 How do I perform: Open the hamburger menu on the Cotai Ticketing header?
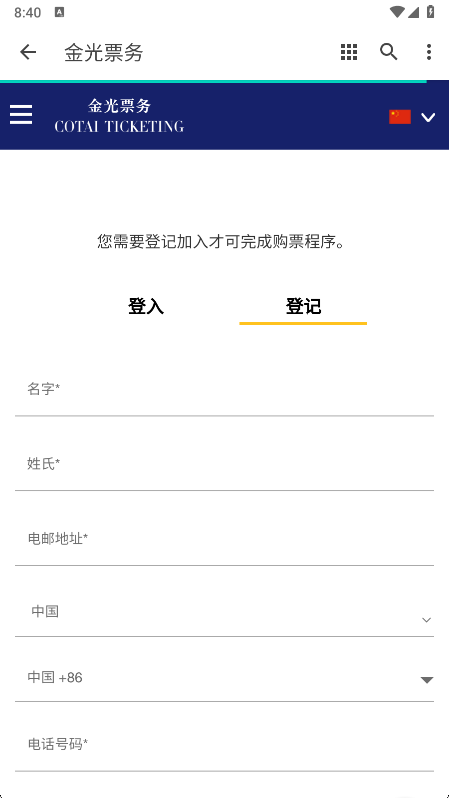(x=21, y=115)
